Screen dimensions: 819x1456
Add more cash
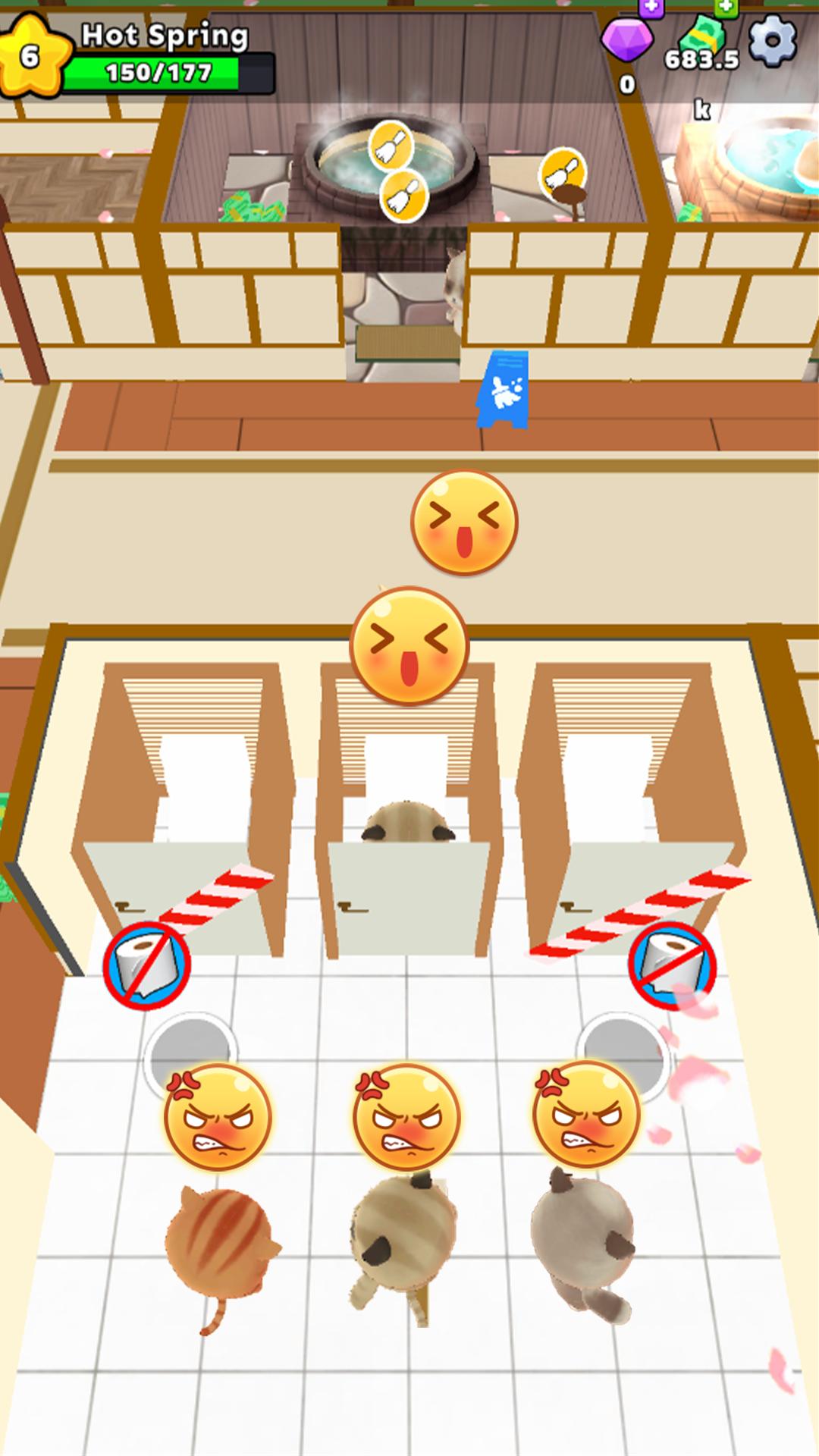point(726,8)
